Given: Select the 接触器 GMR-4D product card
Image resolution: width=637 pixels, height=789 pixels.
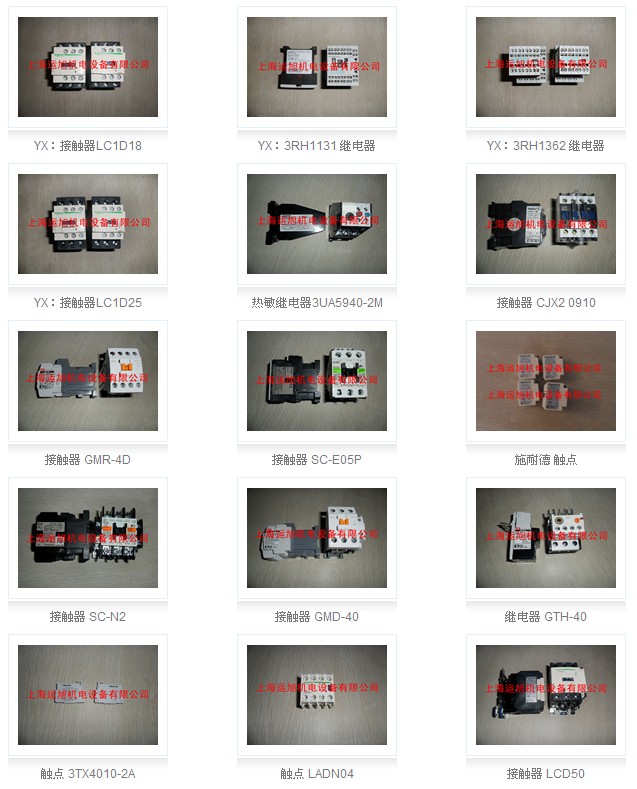Looking at the screenshot, I should pos(88,381).
